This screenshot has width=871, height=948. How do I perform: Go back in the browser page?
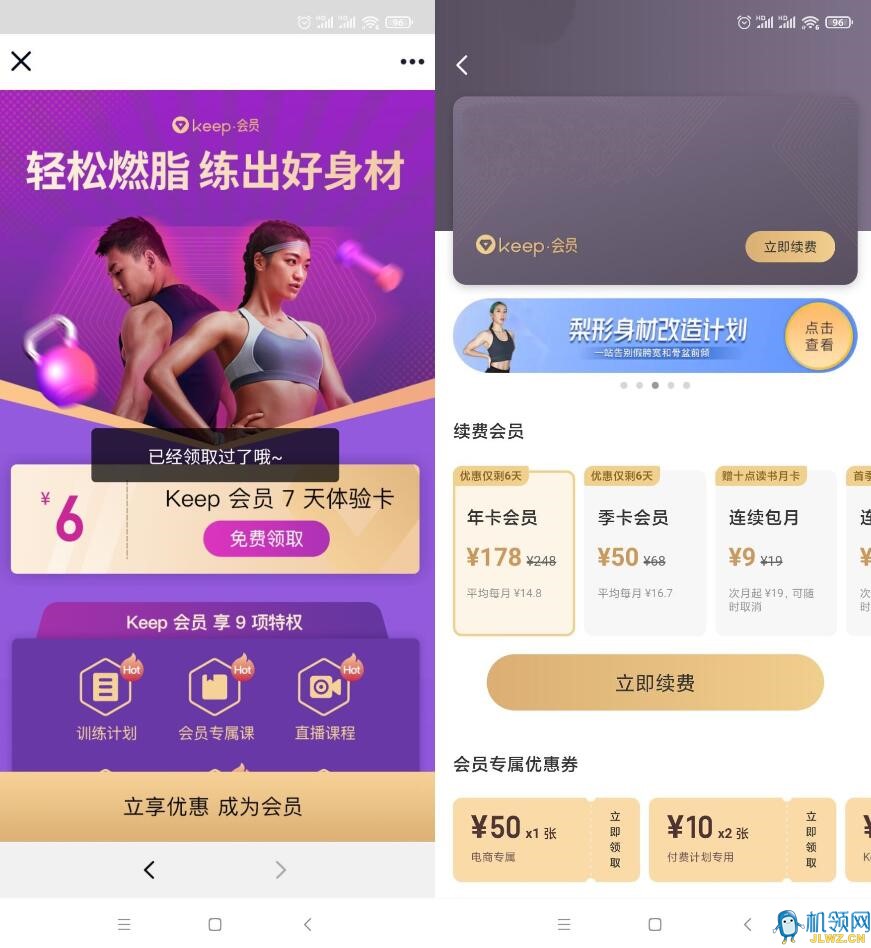click(x=149, y=870)
